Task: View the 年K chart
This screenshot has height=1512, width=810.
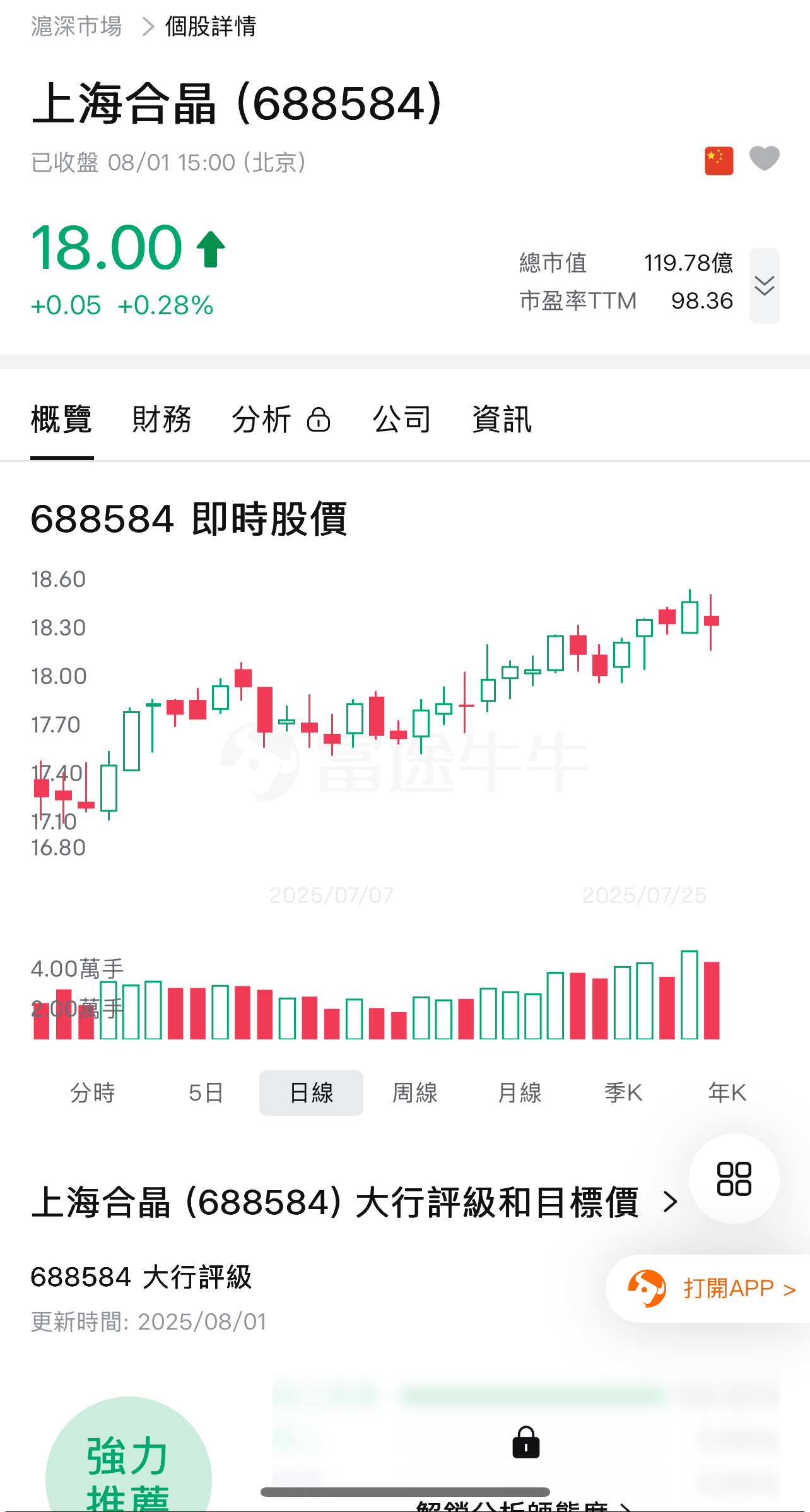Action: tap(727, 1092)
